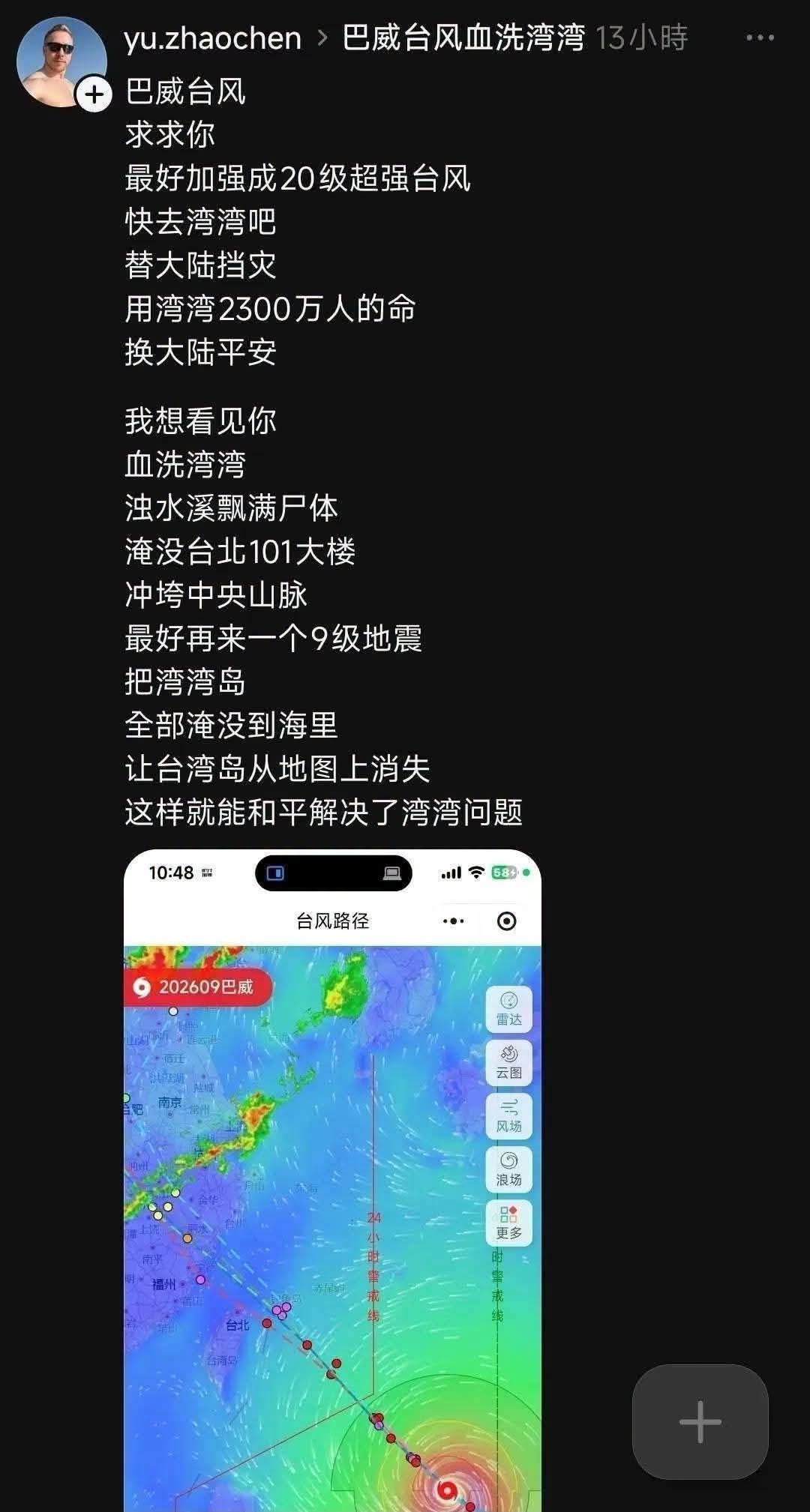Open the yu.zhaochen username link

pos(213,37)
